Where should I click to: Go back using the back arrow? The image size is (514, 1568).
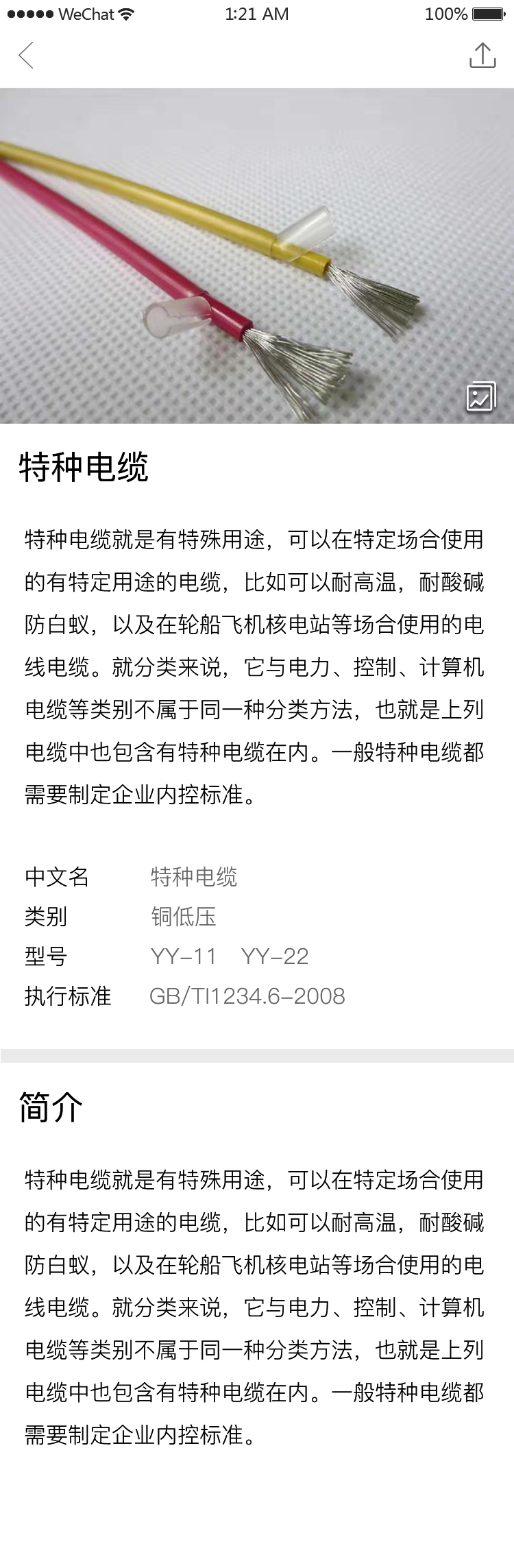26,56
